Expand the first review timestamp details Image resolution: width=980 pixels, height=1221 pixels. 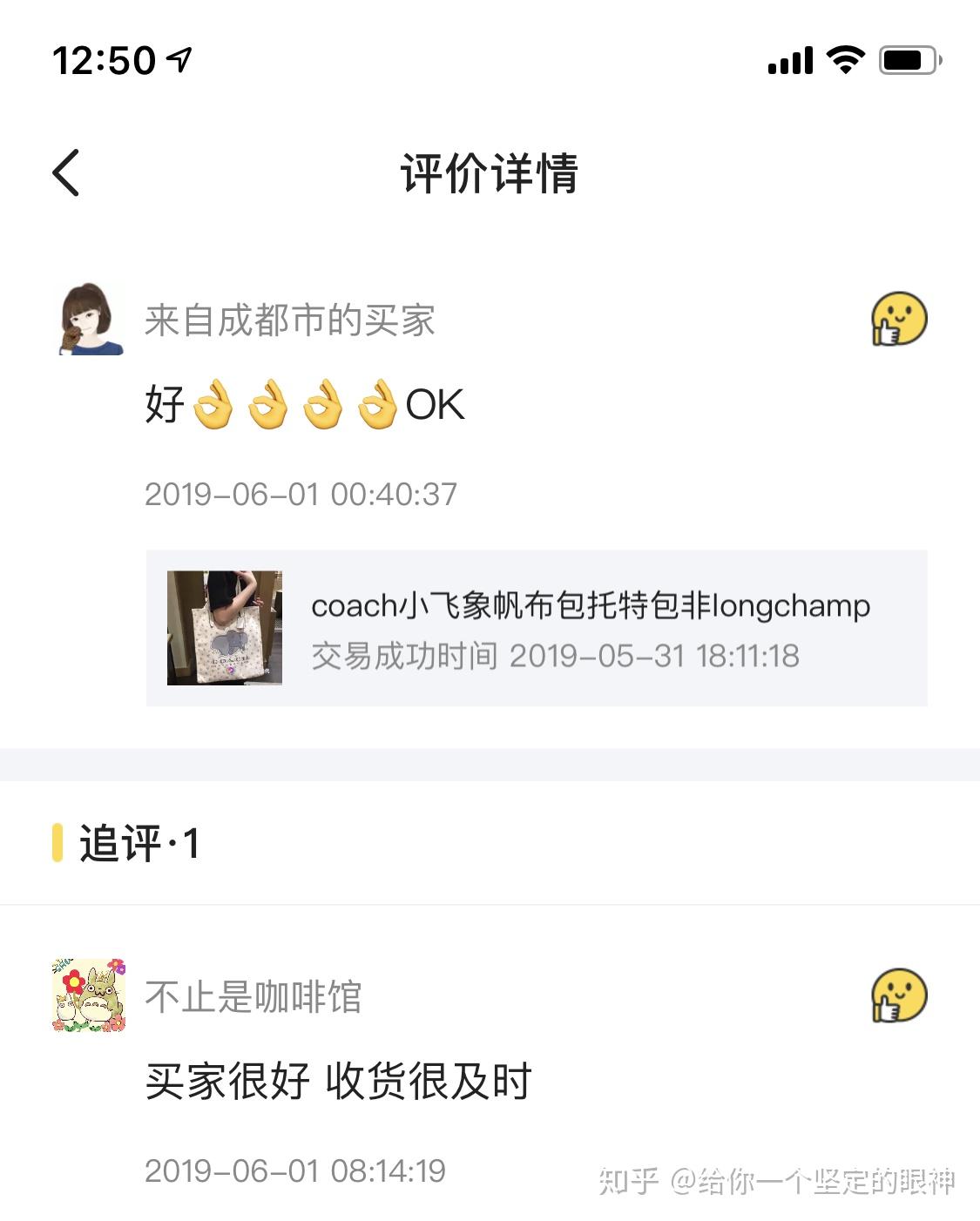301,493
